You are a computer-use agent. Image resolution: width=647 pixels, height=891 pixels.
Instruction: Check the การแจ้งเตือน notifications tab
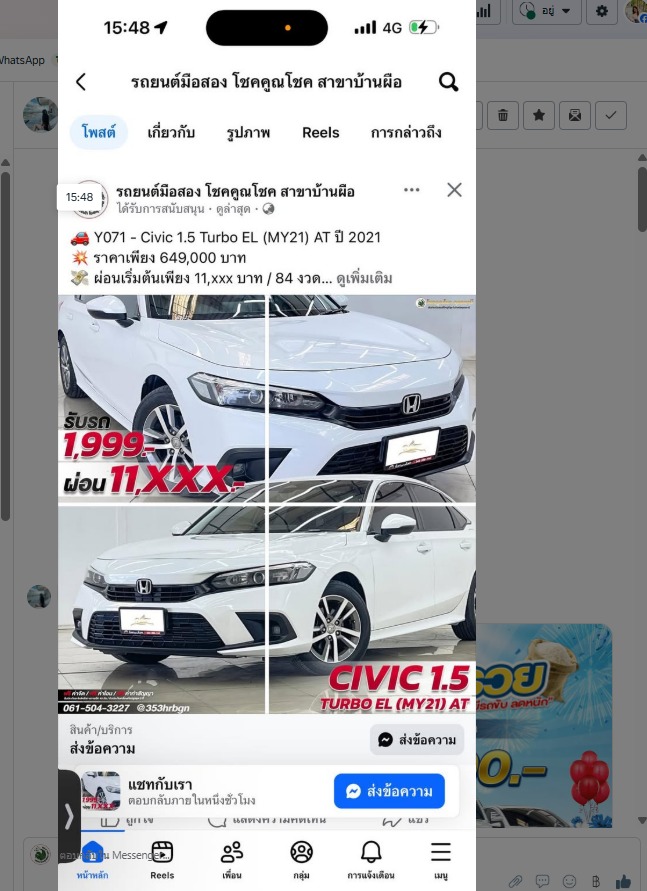point(371,859)
